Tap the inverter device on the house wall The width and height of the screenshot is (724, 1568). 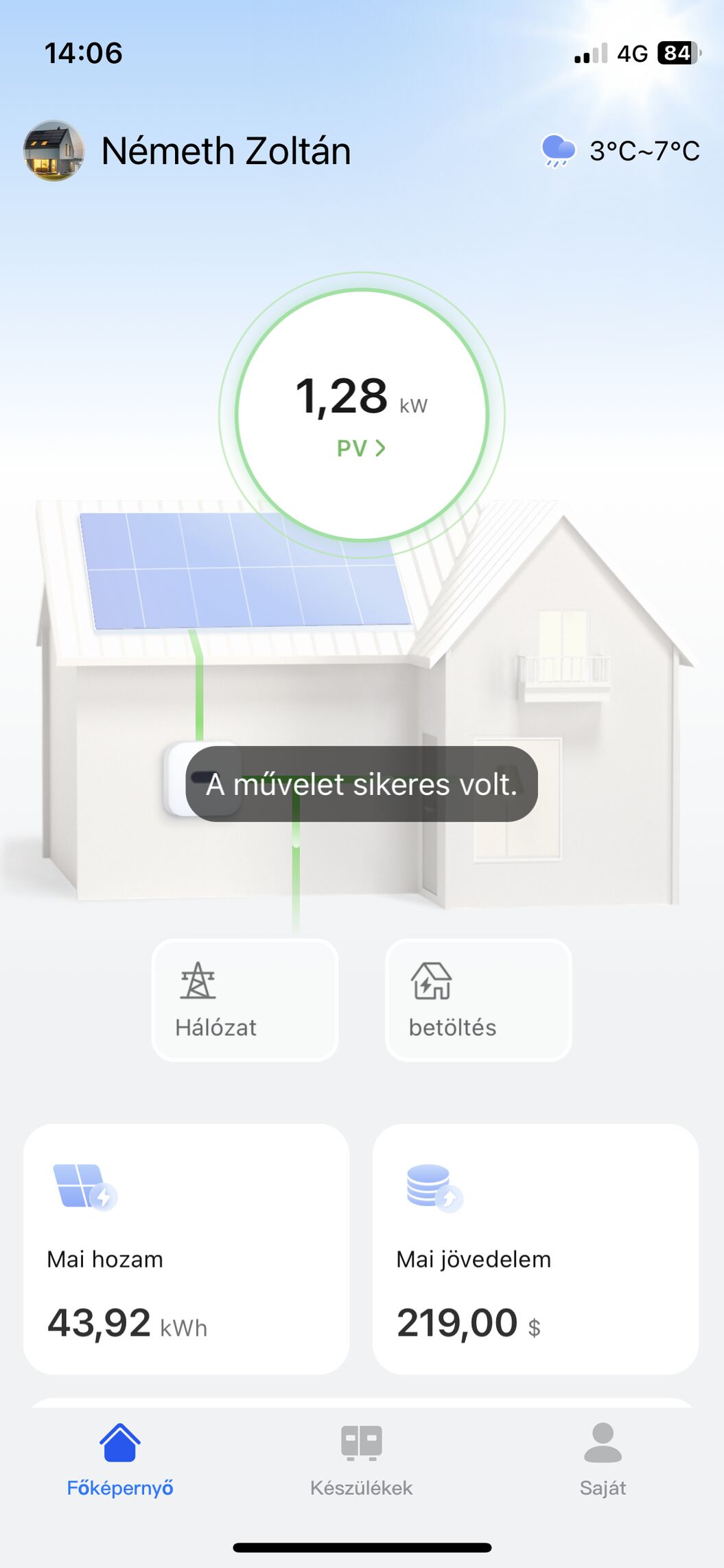(x=202, y=779)
